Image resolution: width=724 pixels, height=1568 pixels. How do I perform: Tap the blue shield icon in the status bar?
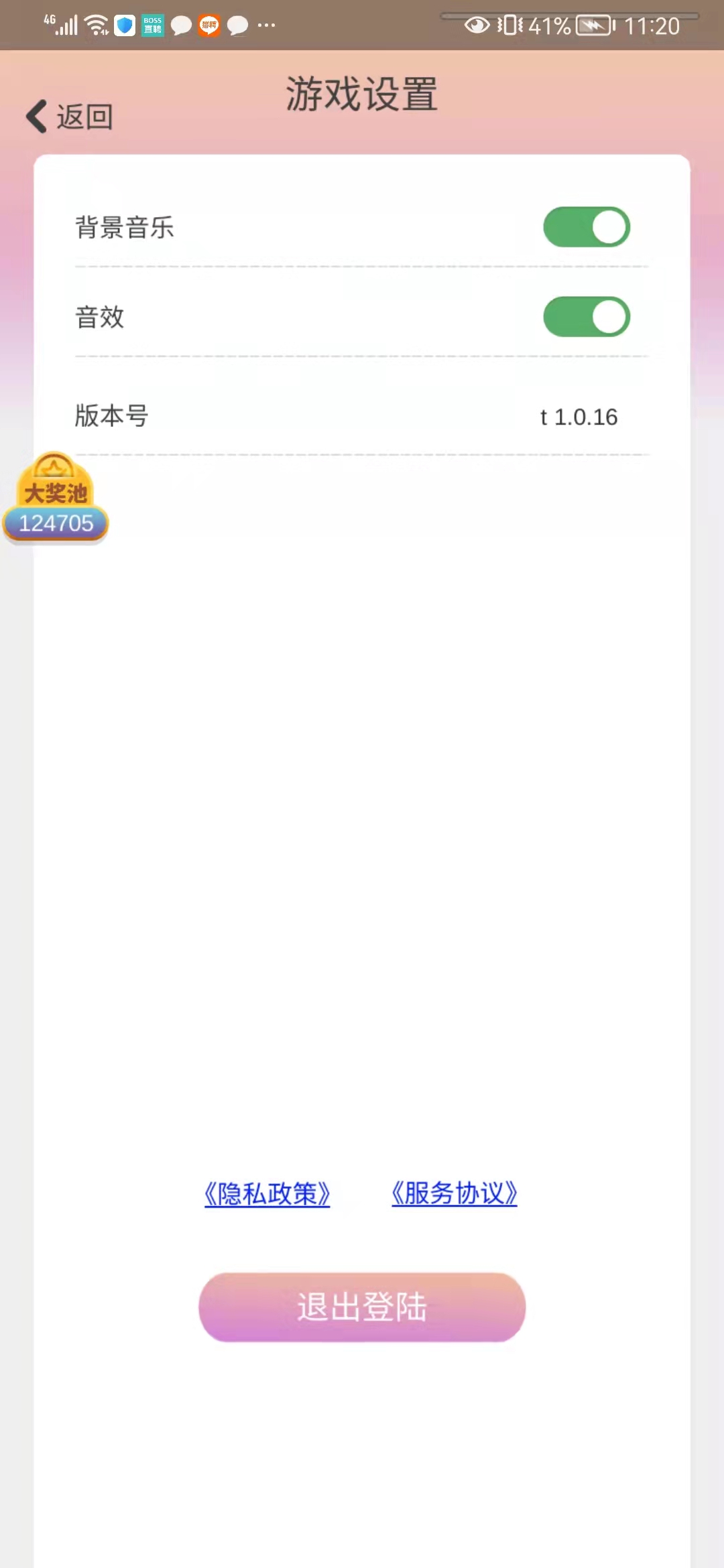tap(123, 24)
